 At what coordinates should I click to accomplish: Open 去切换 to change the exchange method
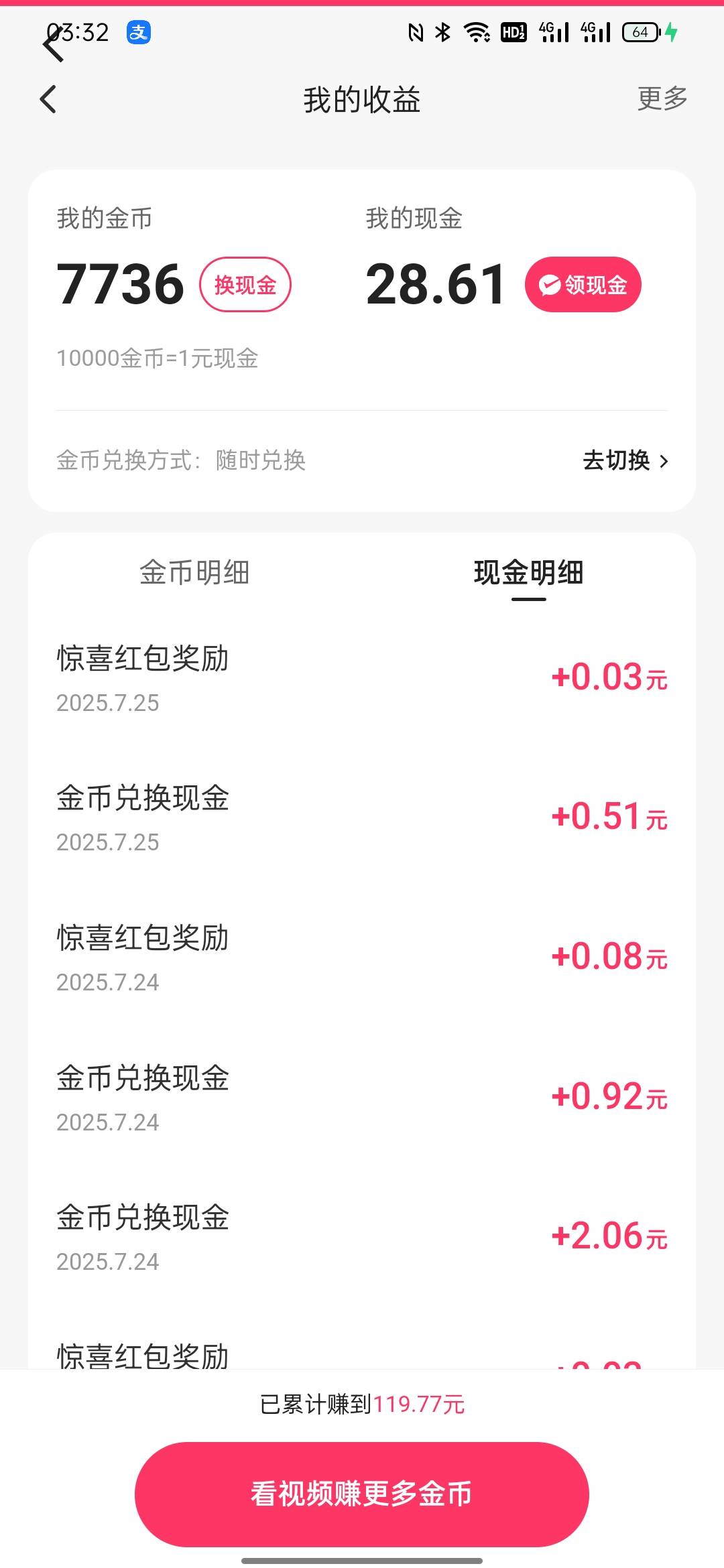pyautogui.click(x=625, y=461)
